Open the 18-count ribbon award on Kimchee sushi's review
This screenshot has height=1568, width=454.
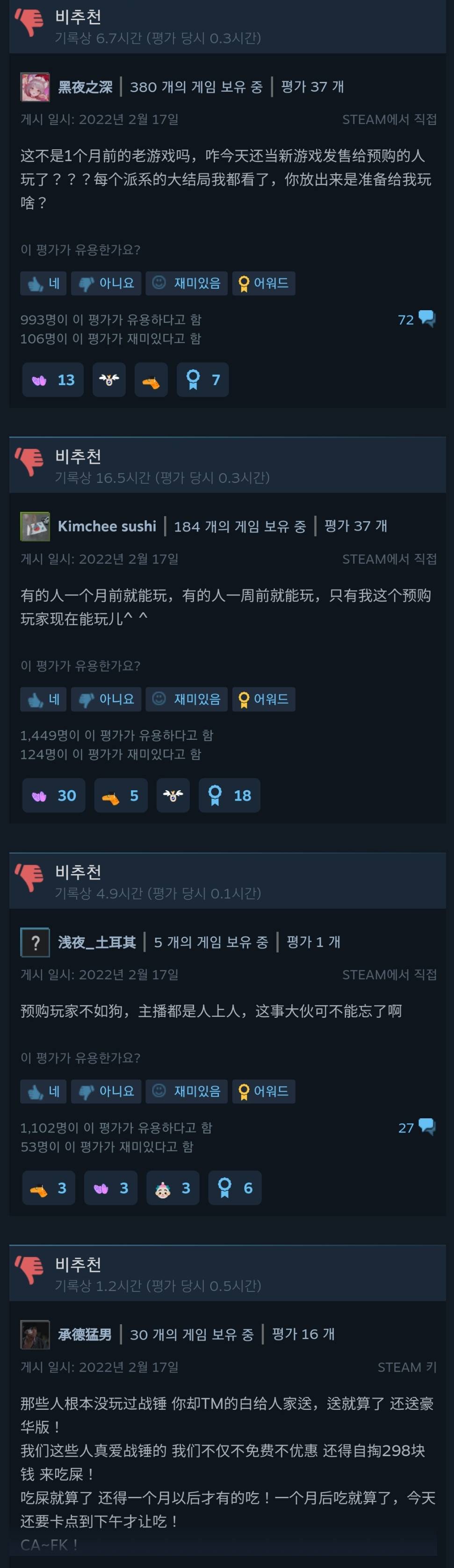pyautogui.click(x=230, y=795)
